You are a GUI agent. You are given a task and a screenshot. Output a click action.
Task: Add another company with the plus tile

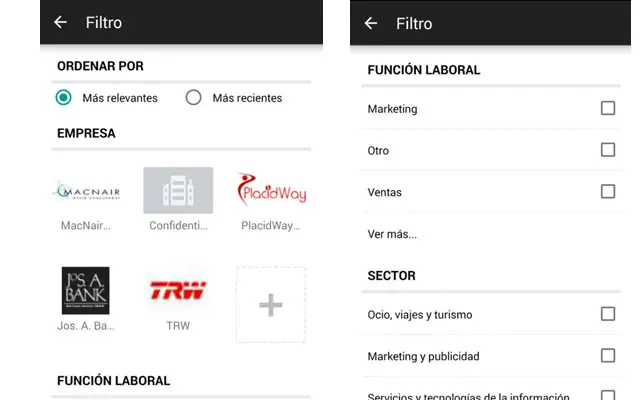[x=271, y=305]
